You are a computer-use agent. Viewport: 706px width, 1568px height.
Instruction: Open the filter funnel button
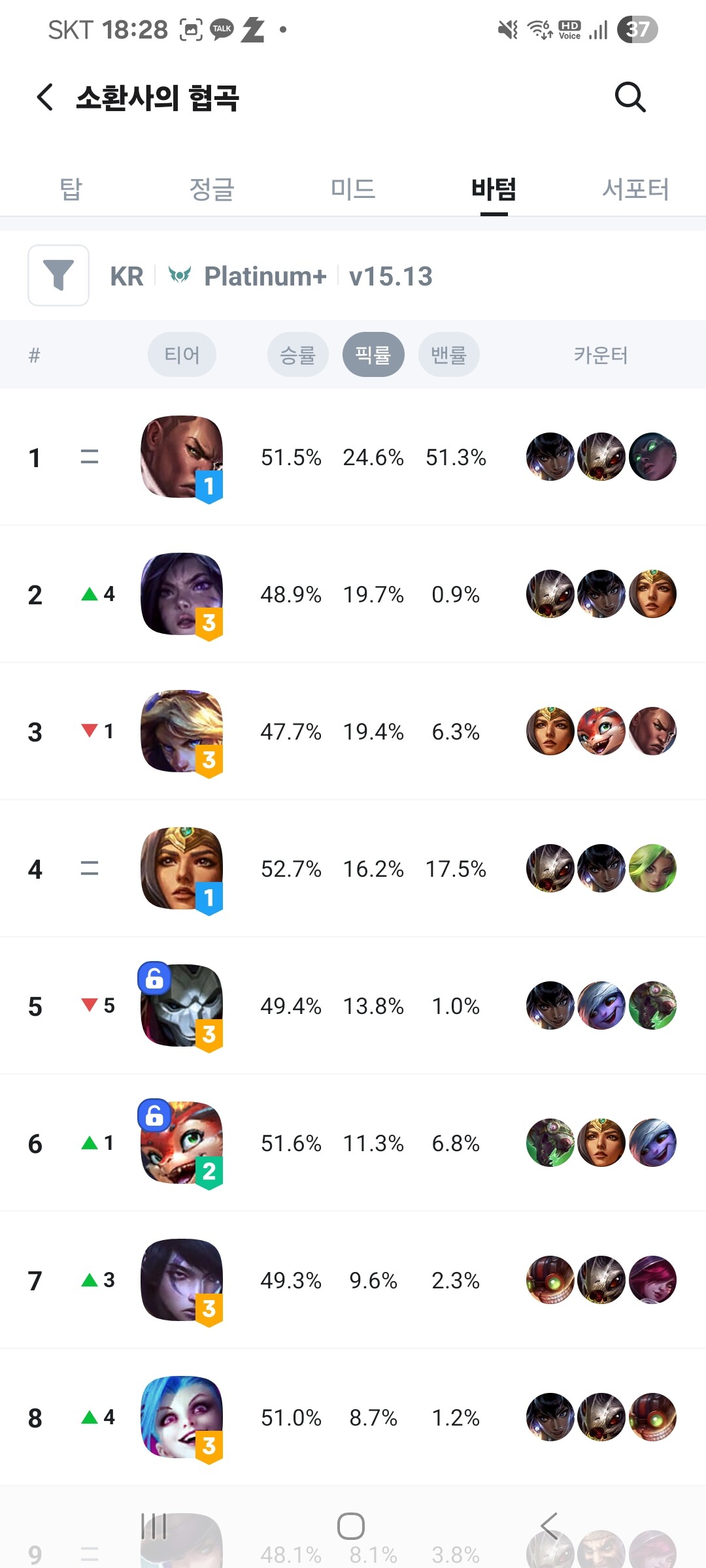click(58, 275)
